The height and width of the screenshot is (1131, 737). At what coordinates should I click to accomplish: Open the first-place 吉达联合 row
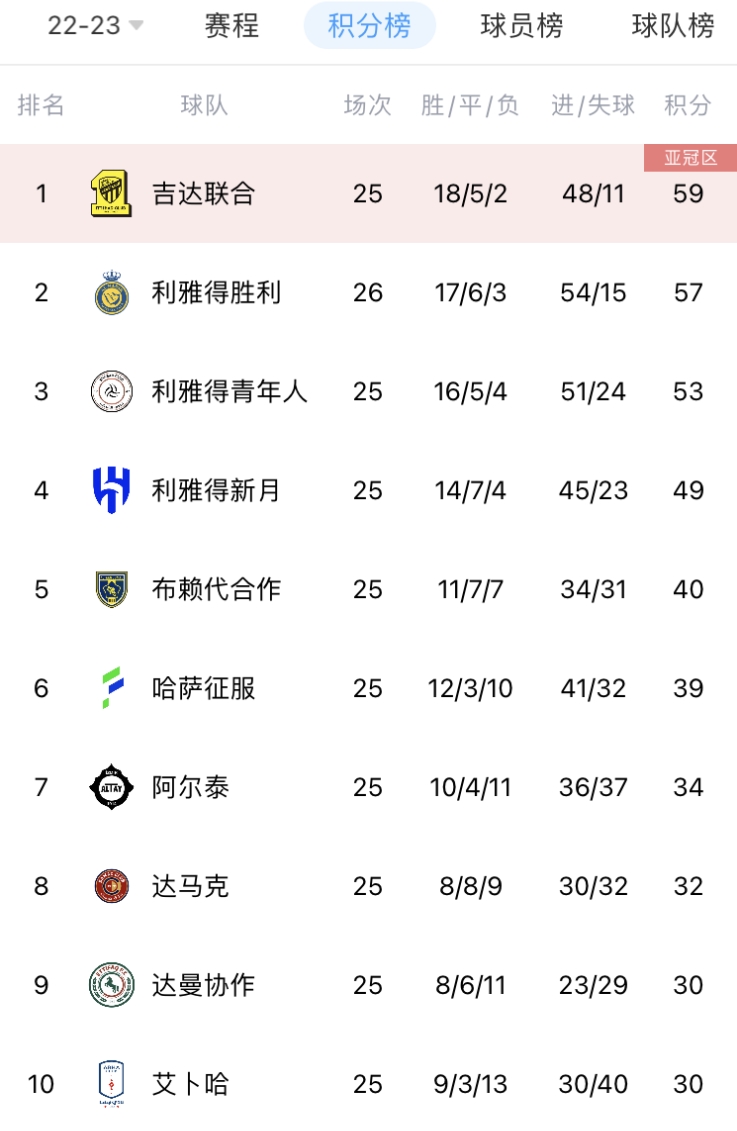pos(368,193)
